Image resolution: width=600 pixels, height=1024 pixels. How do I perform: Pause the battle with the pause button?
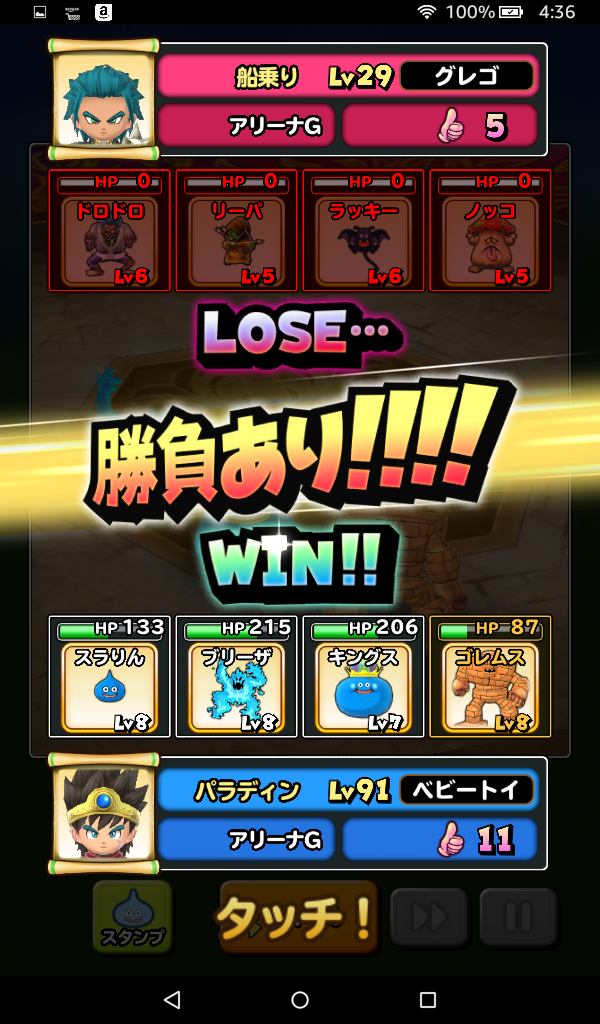coord(517,916)
